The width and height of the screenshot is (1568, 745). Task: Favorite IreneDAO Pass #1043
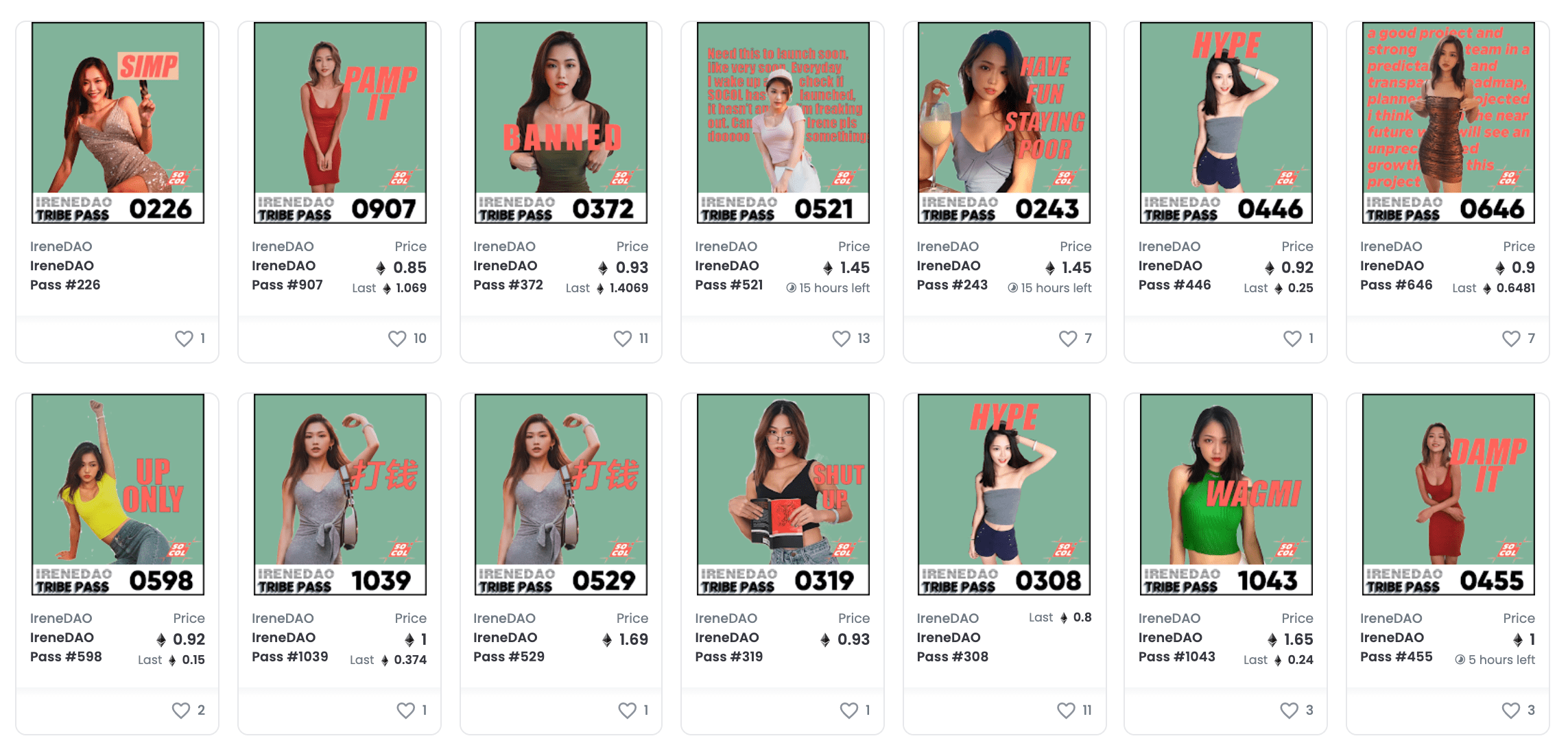click(x=1289, y=710)
